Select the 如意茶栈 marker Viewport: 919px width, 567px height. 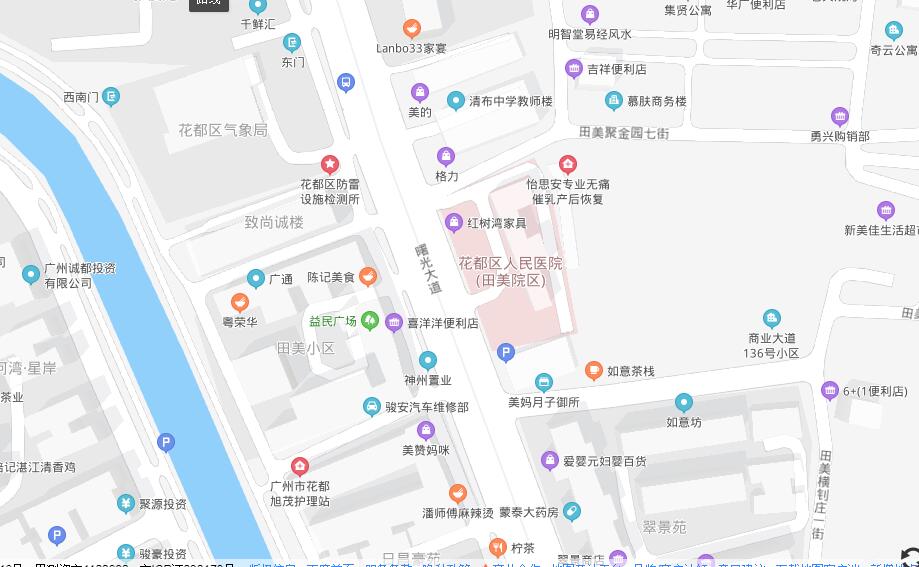pyautogui.click(x=594, y=371)
